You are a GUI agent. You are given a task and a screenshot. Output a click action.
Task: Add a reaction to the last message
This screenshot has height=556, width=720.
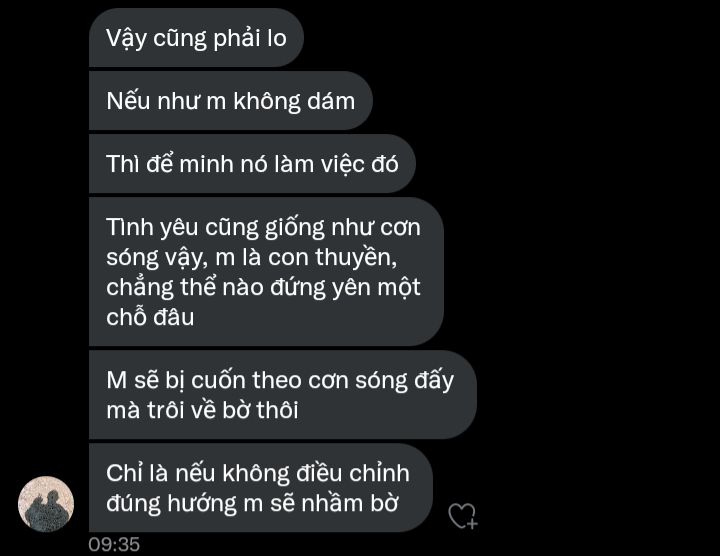(x=462, y=516)
